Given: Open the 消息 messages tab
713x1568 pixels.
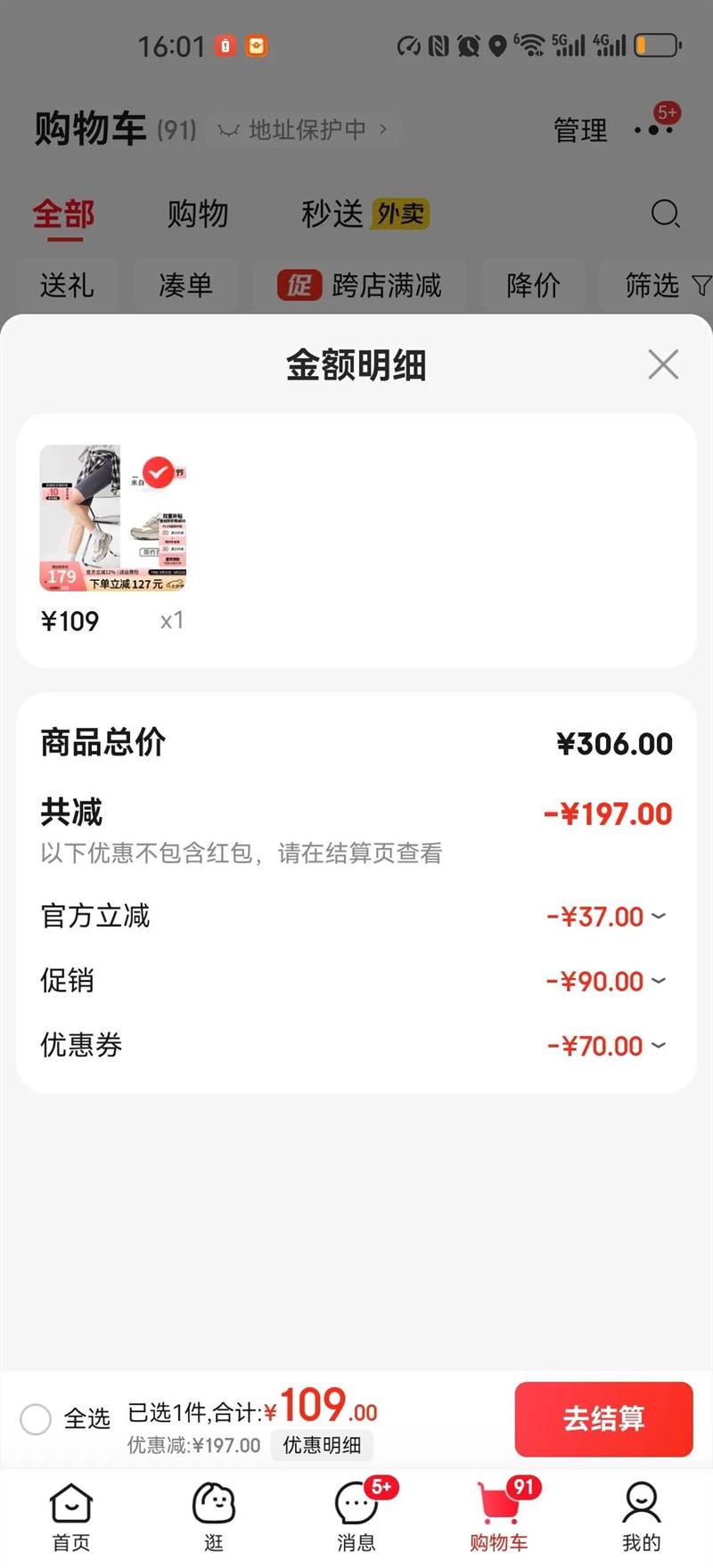Looking at the screenshot, I should point(356,1516).
